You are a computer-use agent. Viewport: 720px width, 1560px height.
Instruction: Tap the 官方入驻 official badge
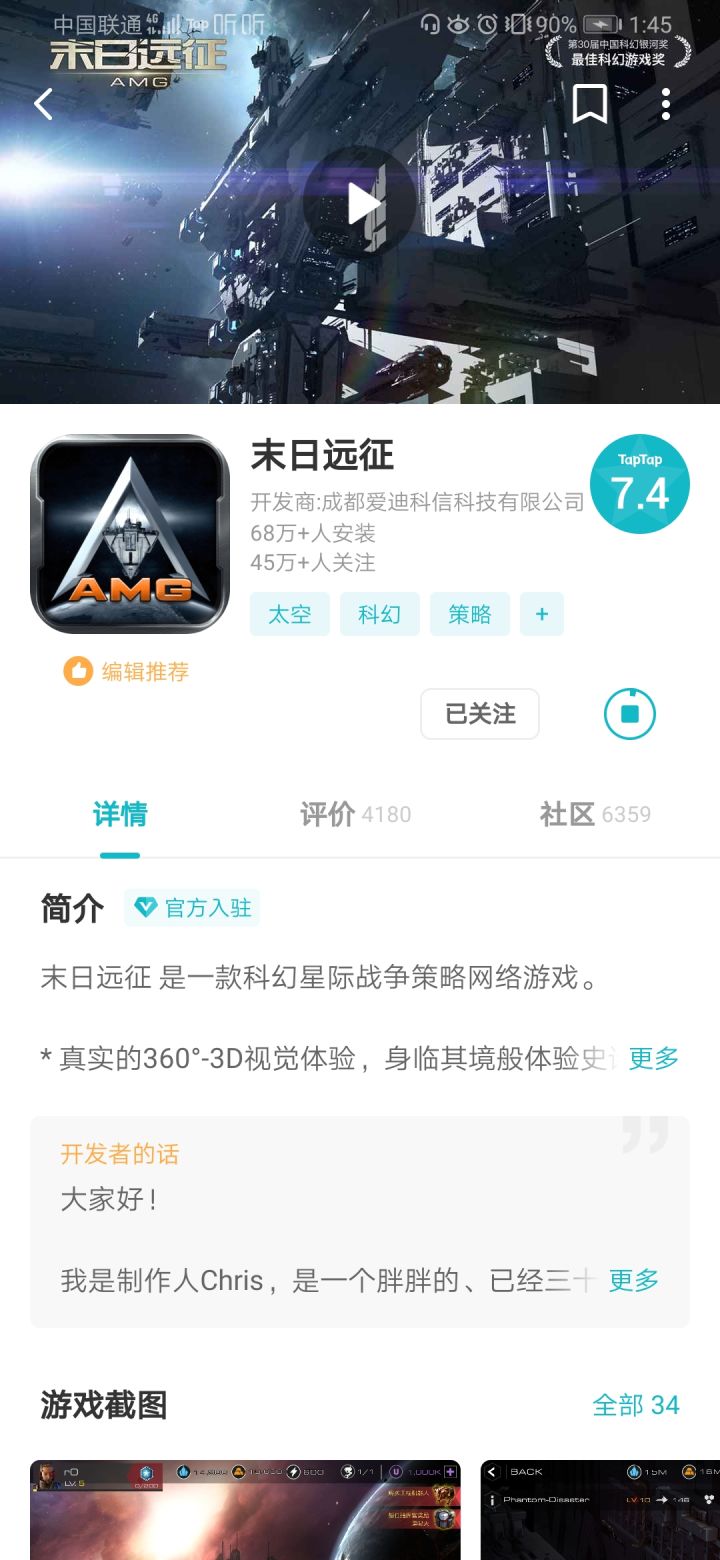coord(192,908)
